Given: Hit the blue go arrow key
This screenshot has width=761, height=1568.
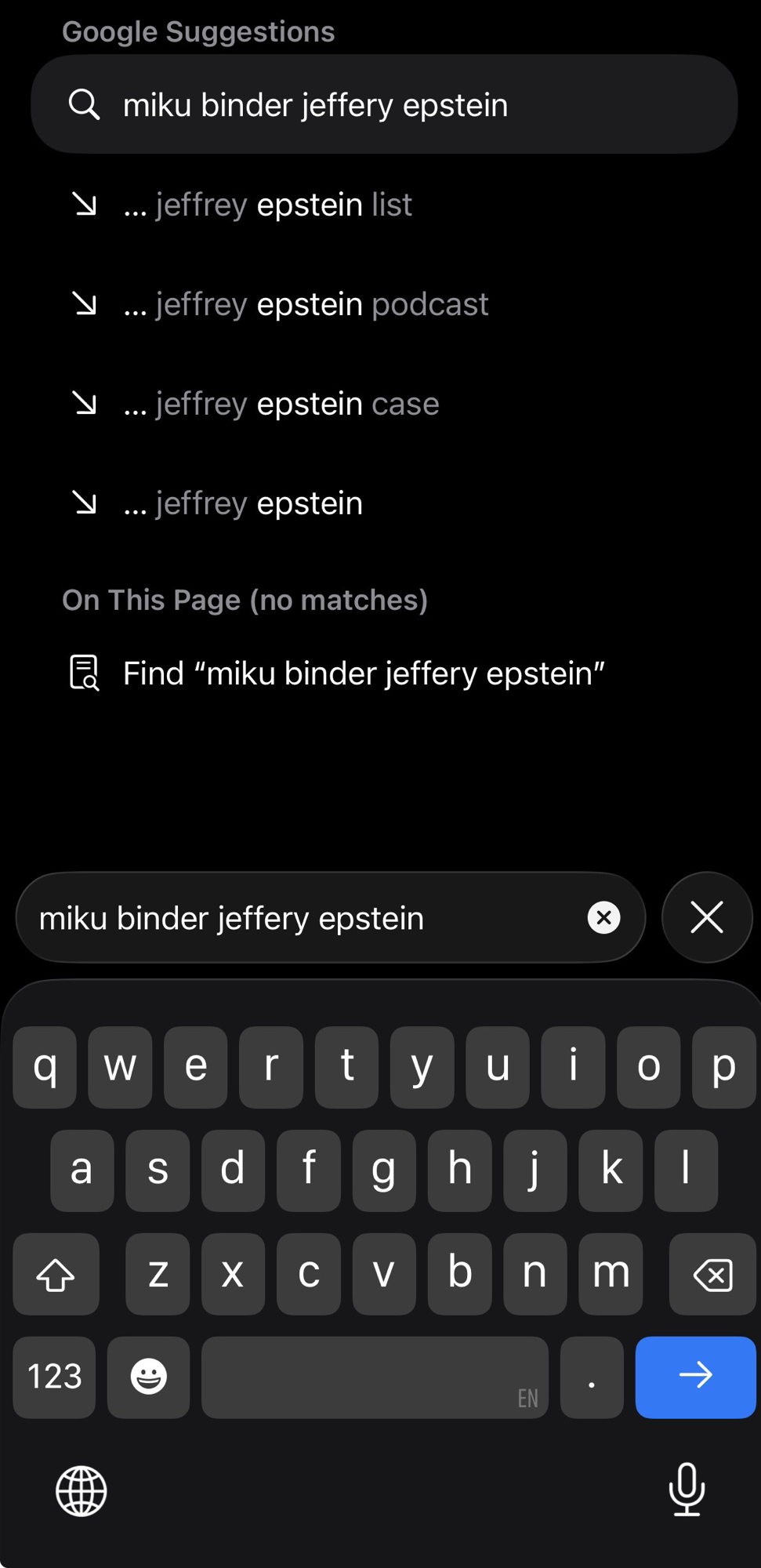Looking at the screenshot, I should pyautogui.click(x=694, y=1377).
